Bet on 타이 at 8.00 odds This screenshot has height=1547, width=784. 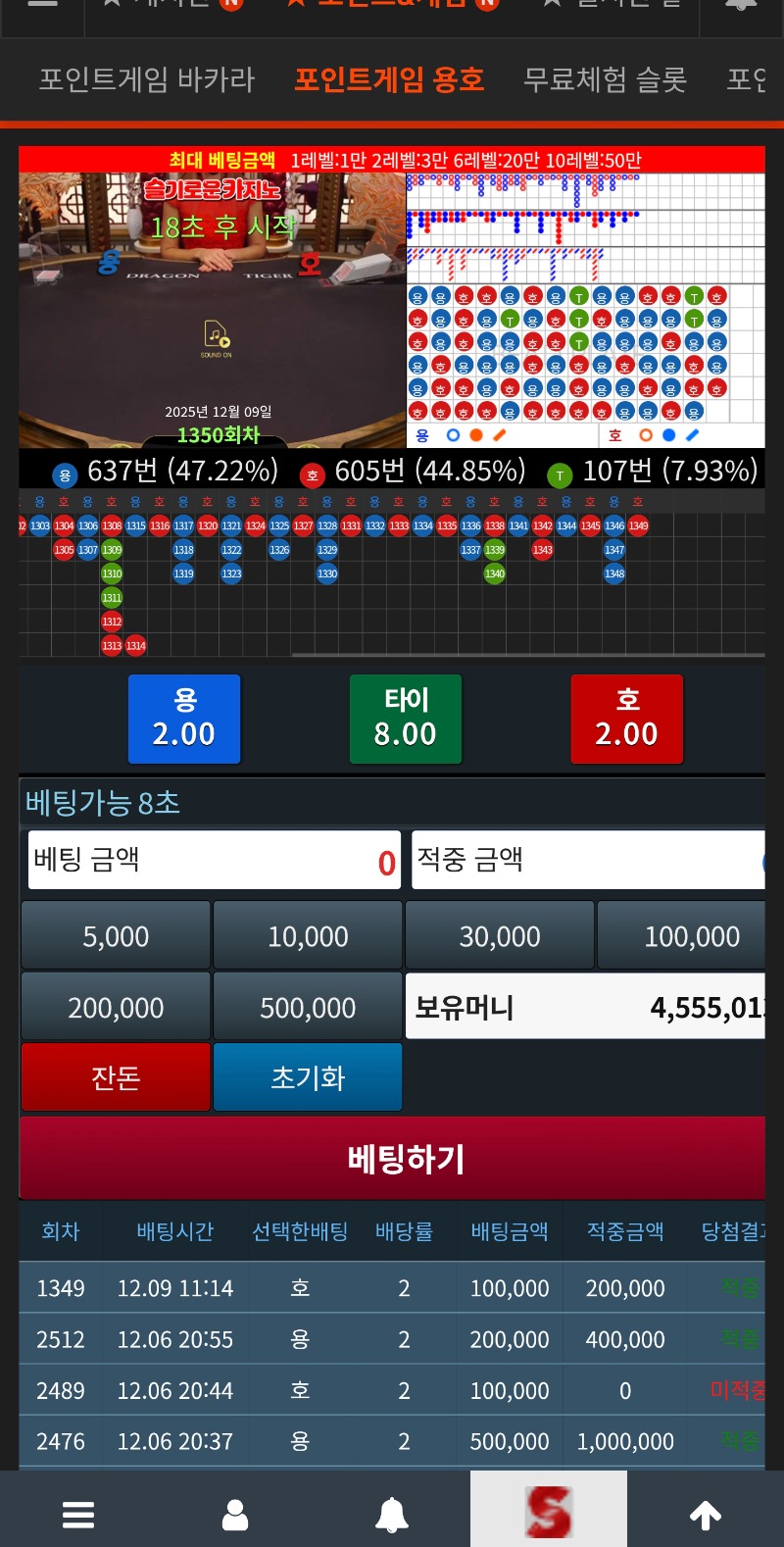click(x=405, y=719)
